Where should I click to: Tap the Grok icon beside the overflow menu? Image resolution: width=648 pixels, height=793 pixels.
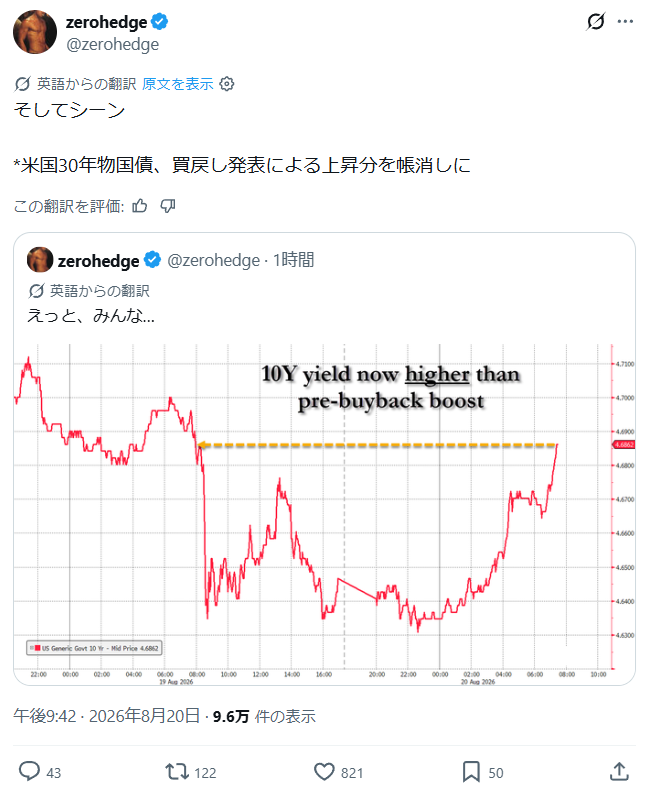[595, 21]
